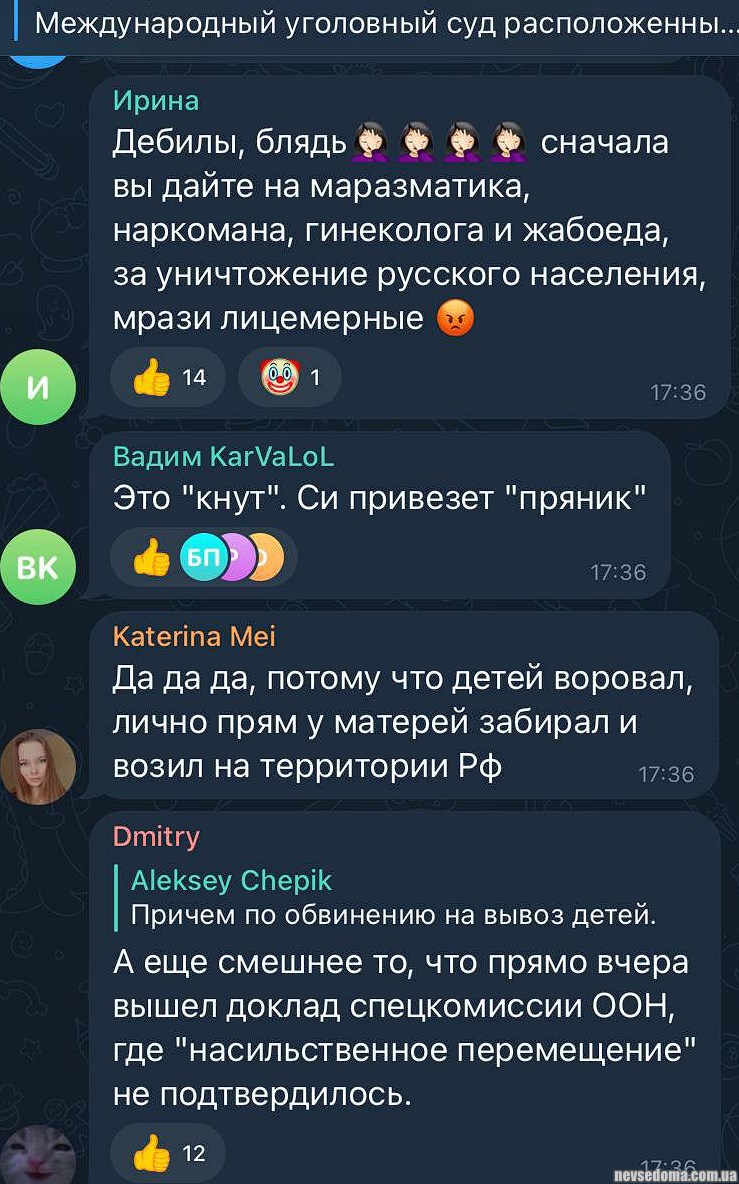Viewport: 739px width, 1184px height.
Task: Tap thumbs-up reaction on Dmitry's message
Action: pos(167,1153)
